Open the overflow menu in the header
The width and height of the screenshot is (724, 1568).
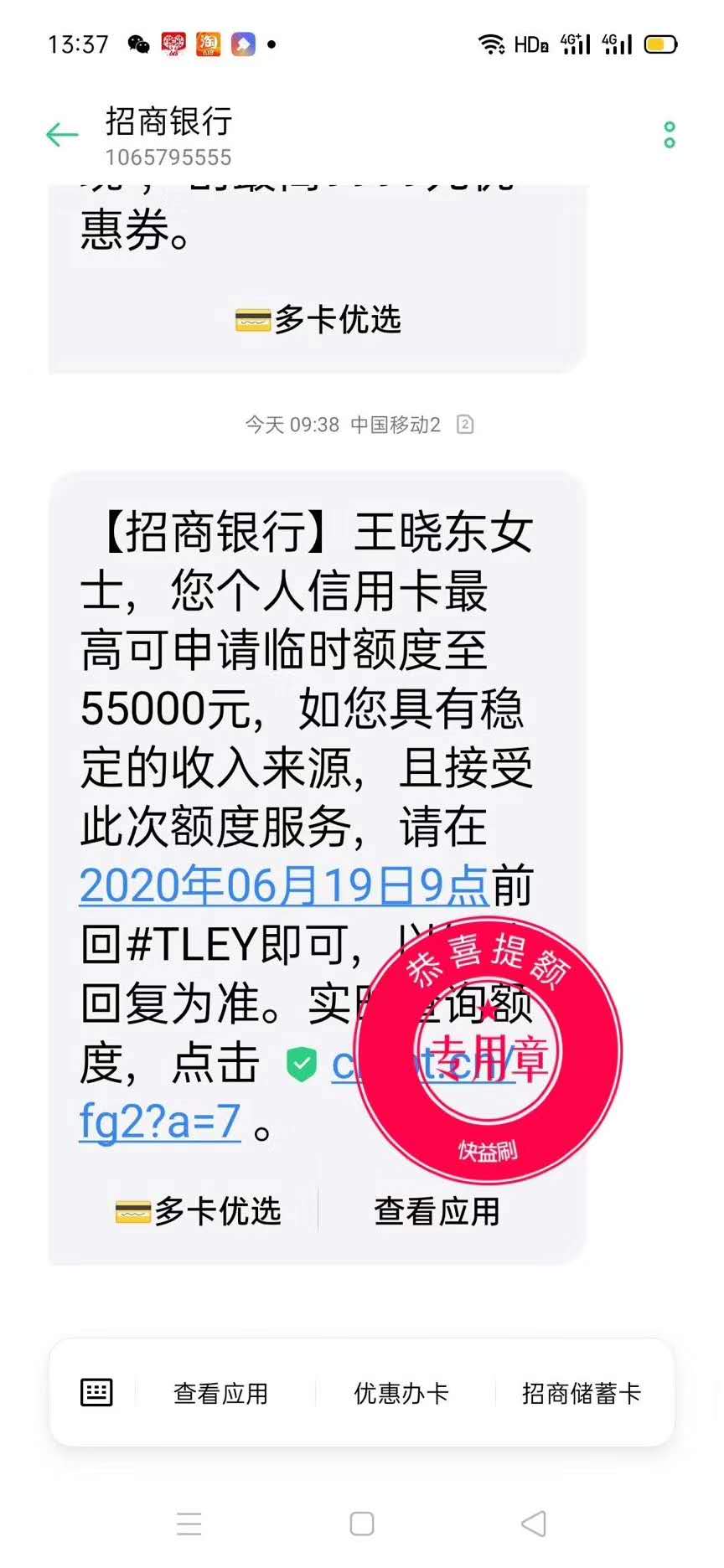669,135
